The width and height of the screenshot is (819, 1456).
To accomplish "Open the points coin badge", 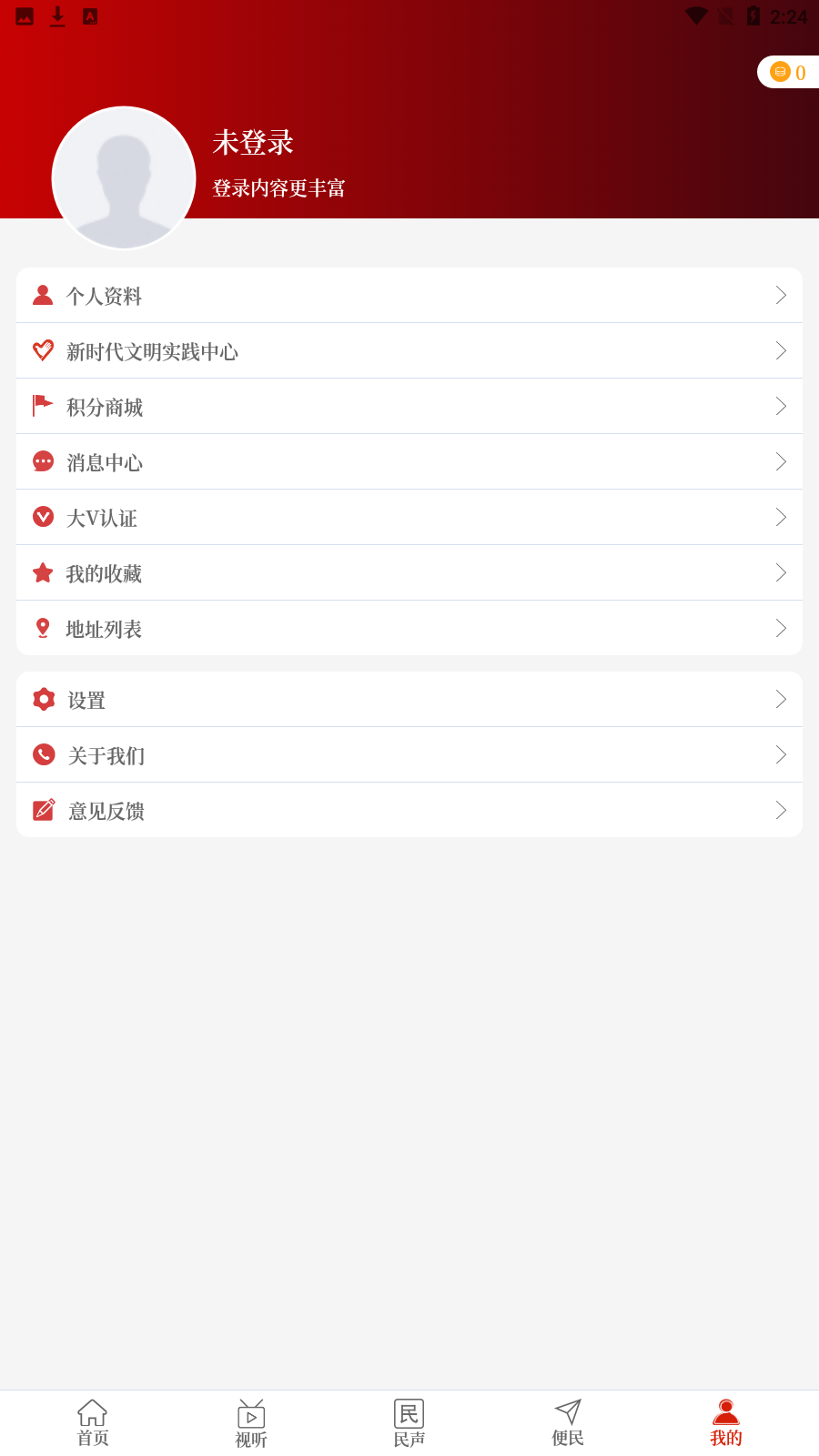I will coord(788,72).
